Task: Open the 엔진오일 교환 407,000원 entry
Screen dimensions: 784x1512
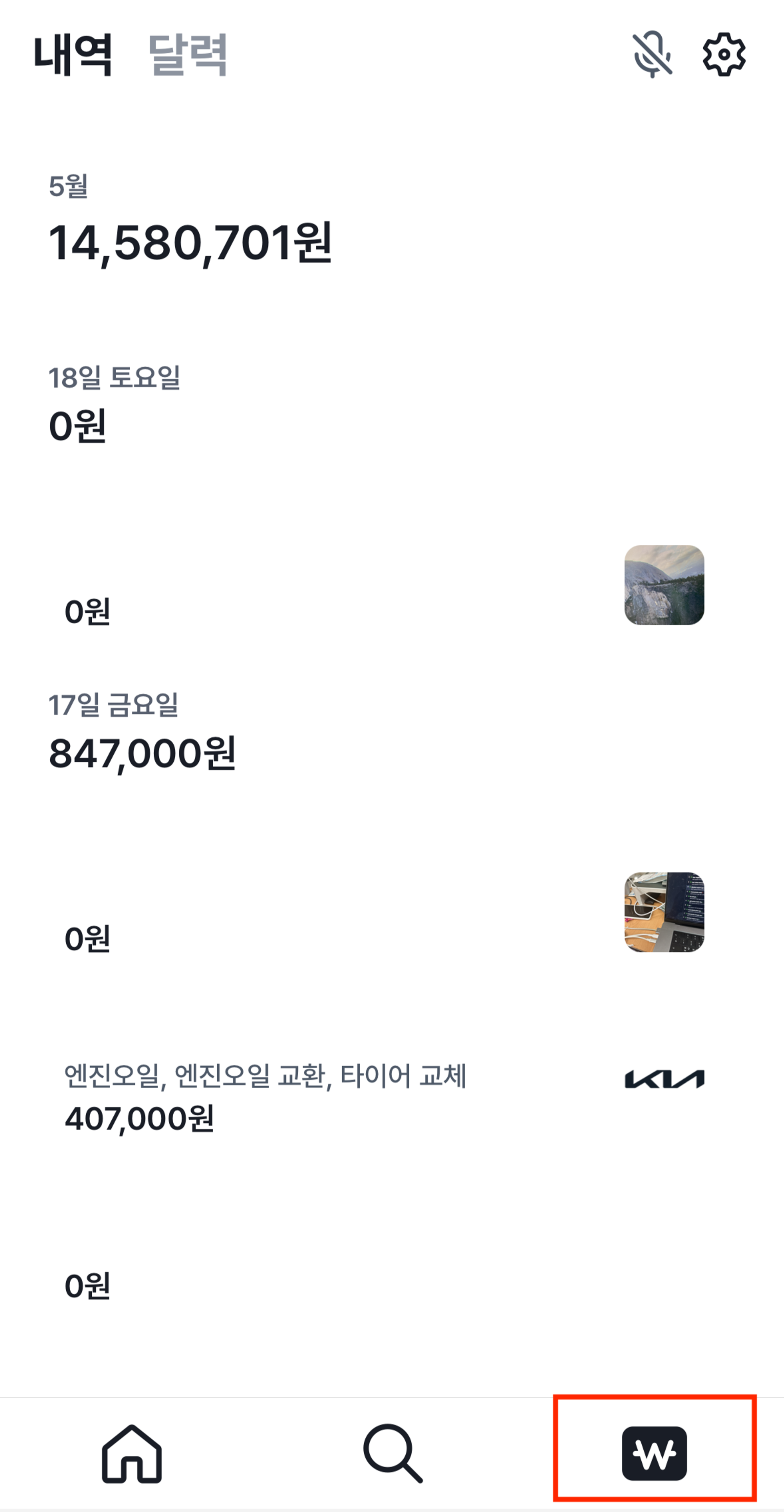Action: [264, 1098]
